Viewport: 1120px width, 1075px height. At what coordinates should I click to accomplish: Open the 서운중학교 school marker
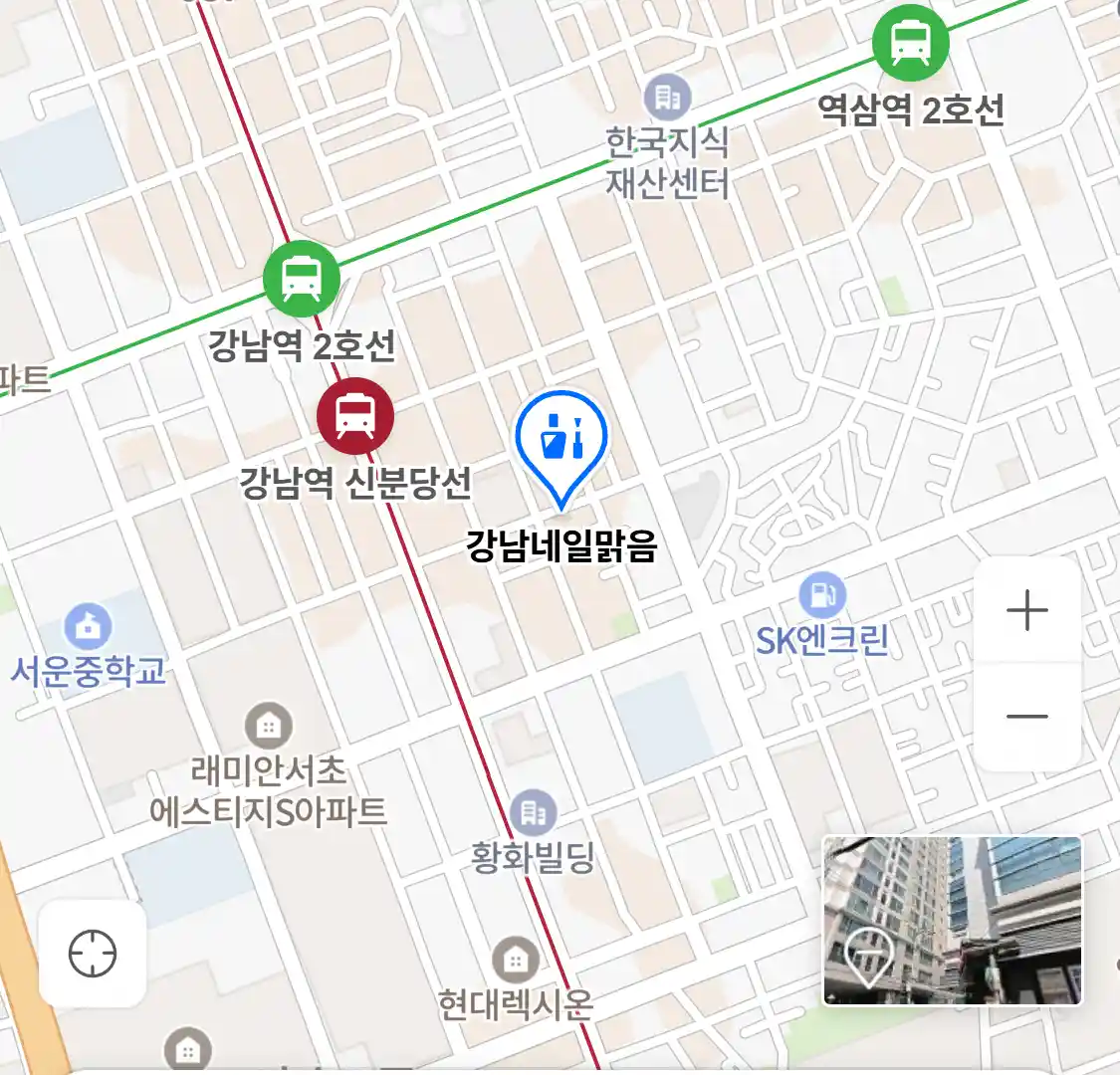pos(88,626)
